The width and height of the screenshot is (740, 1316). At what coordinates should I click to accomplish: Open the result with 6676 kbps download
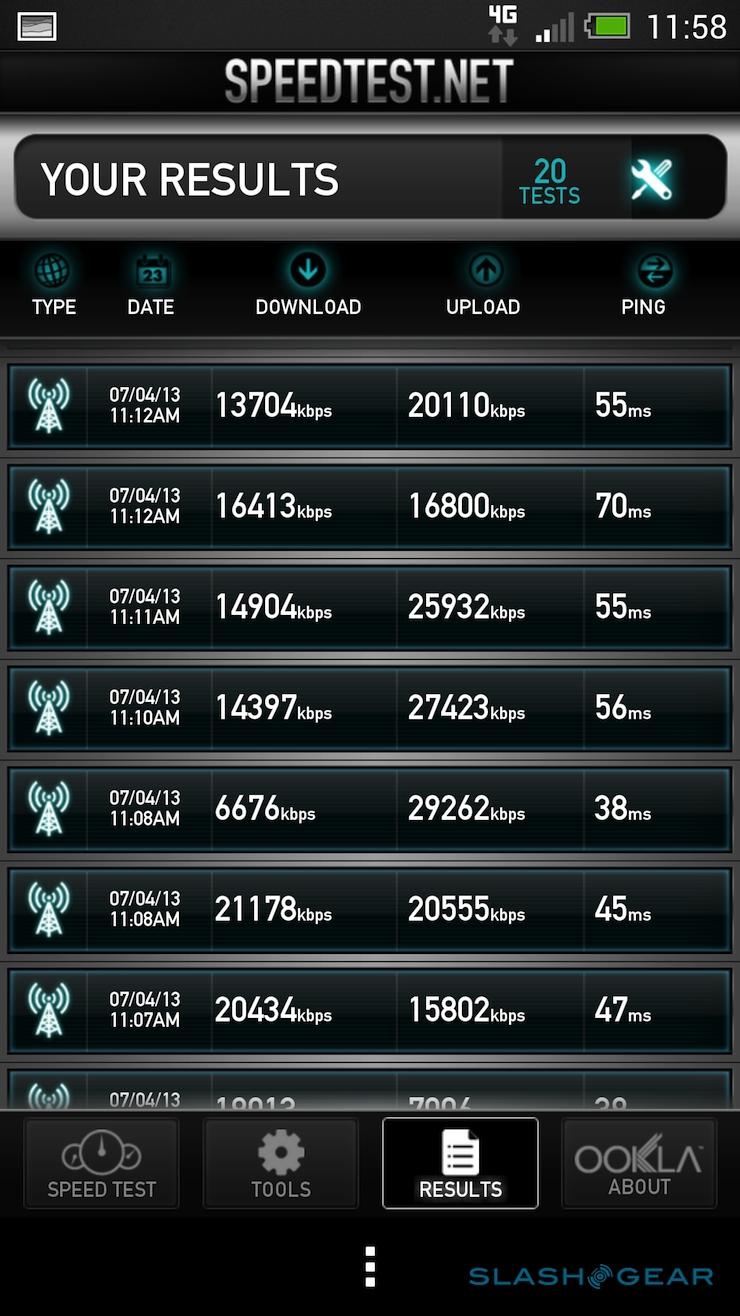tap(370, 809)
